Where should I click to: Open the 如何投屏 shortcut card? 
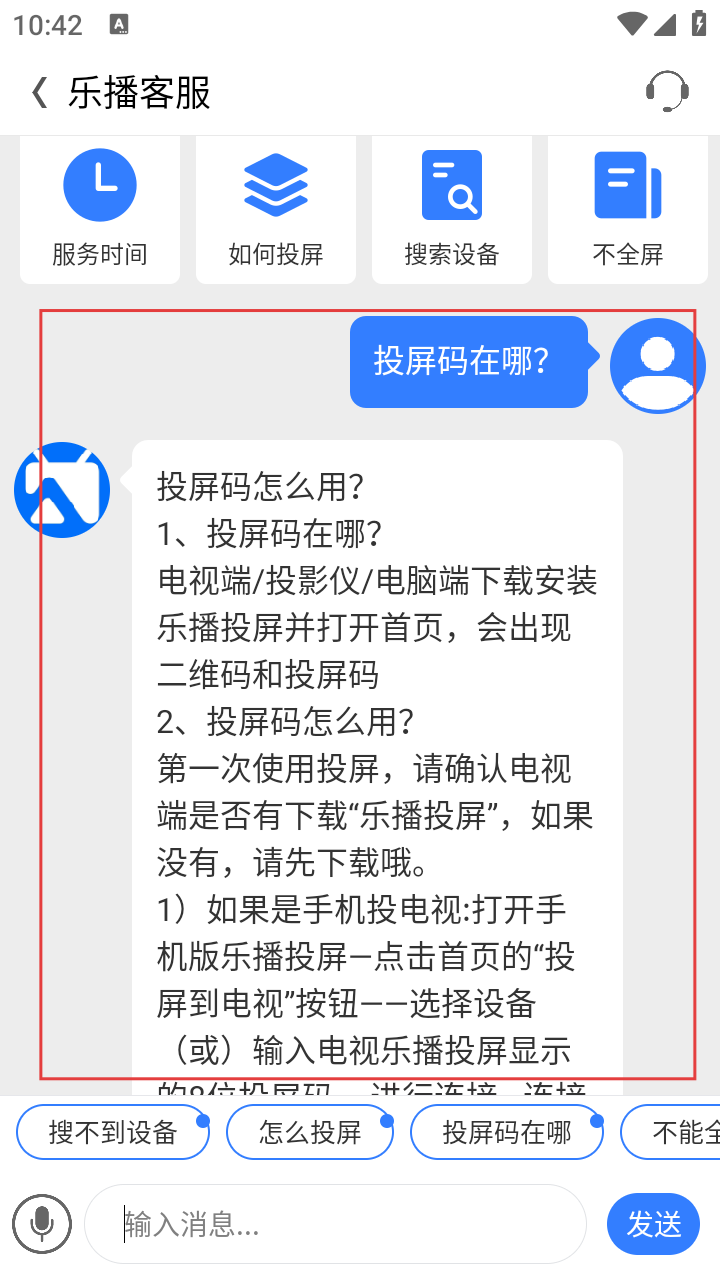[x=276, y=210]
